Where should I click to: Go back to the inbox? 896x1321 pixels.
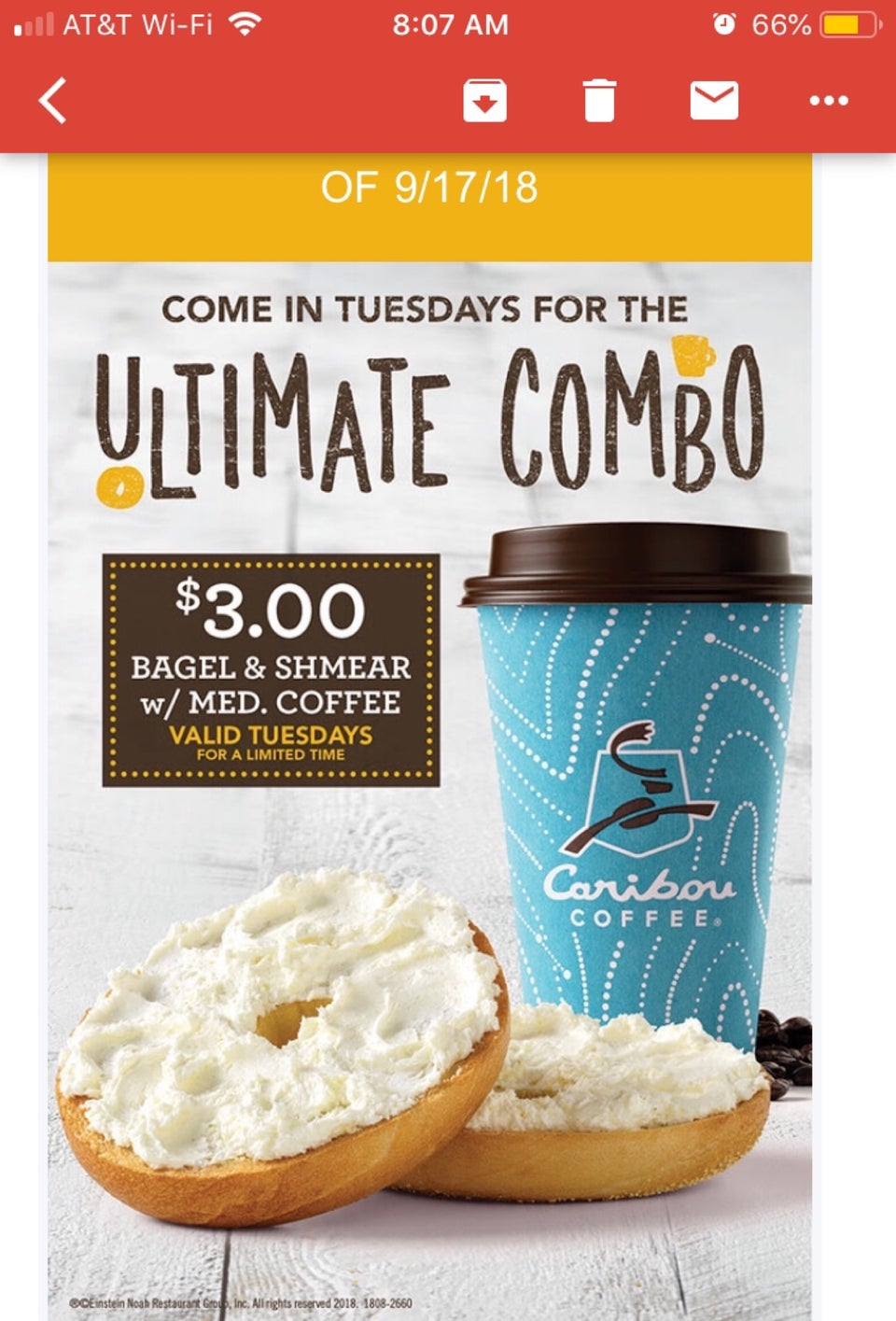[x=53, y=101]
